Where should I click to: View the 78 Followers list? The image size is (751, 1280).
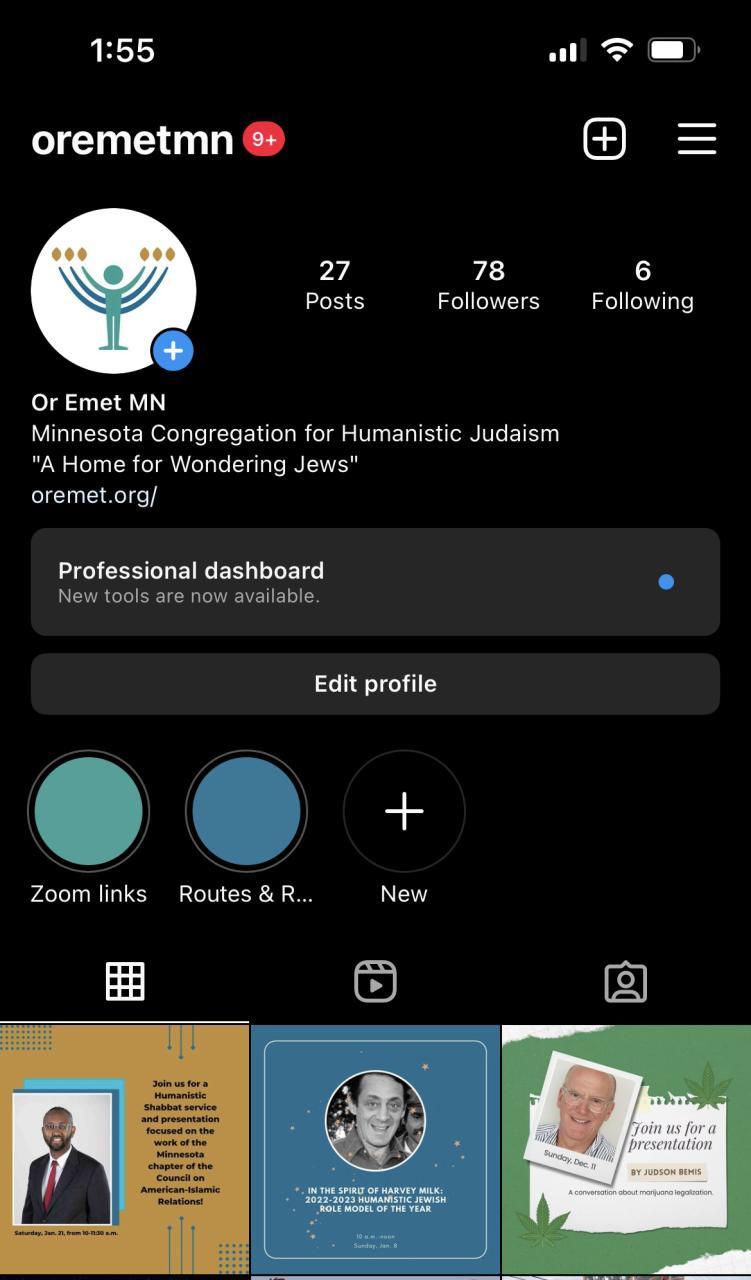point(488,285)
